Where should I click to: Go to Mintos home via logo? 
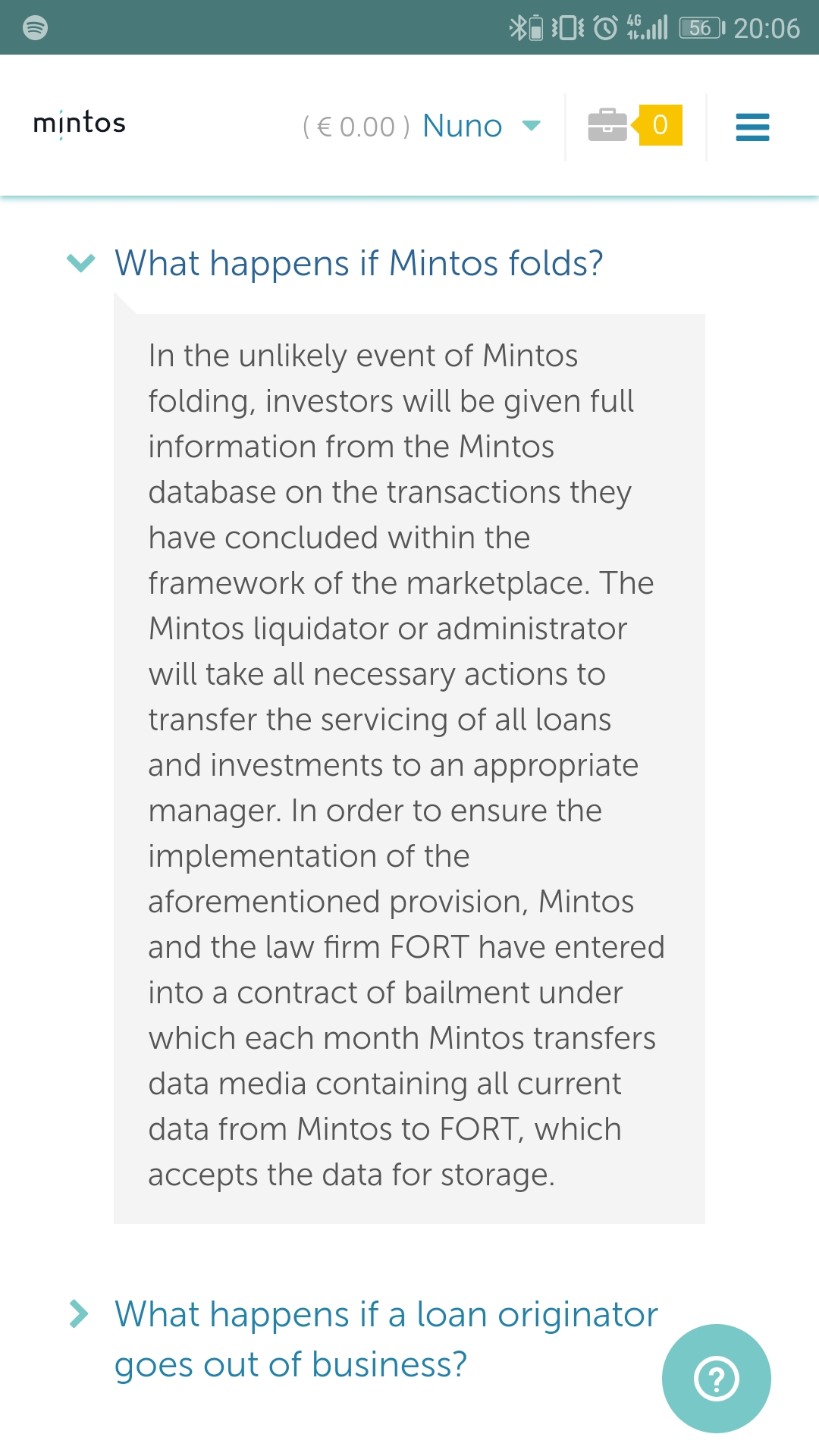80,123
